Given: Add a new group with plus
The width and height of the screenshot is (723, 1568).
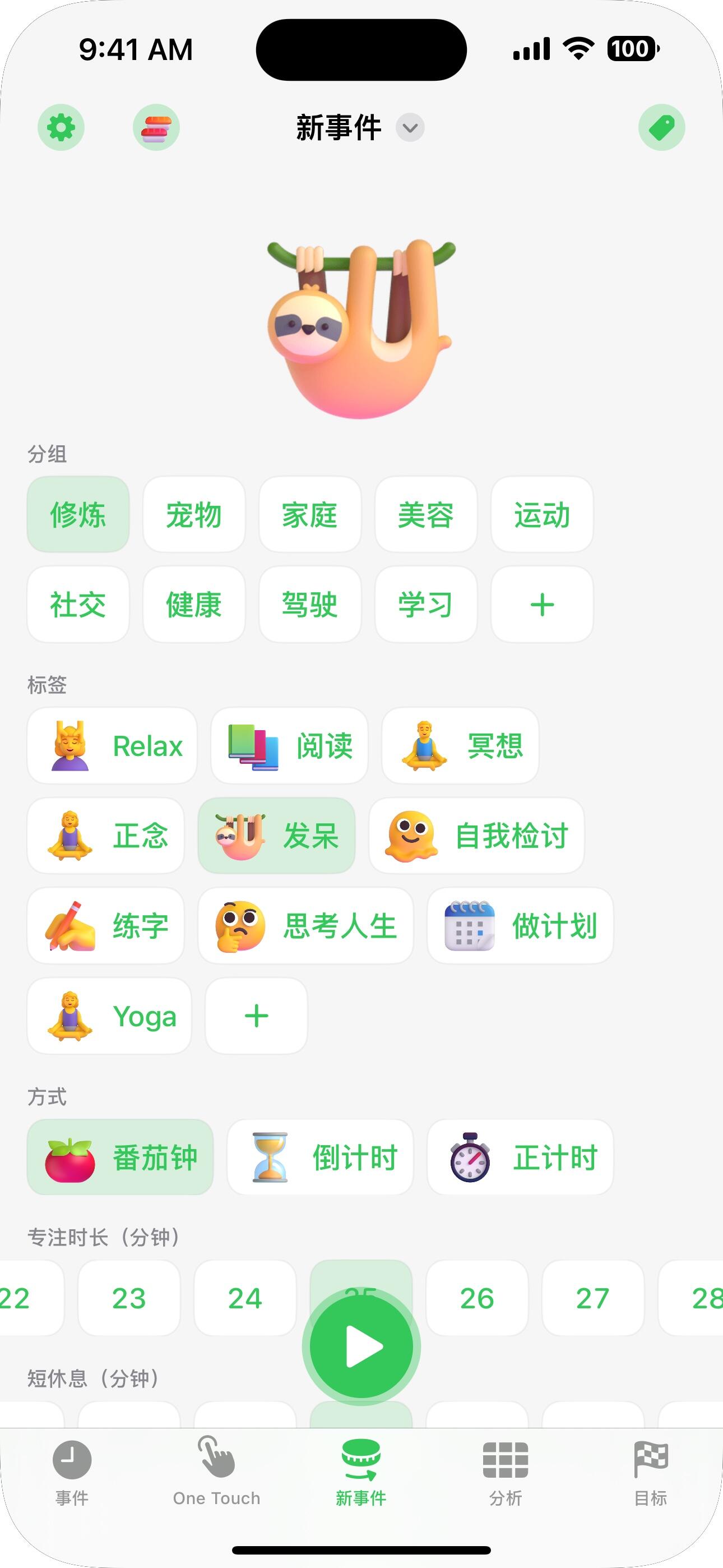Looking at the screenshot, I should [x=541, y=605].
